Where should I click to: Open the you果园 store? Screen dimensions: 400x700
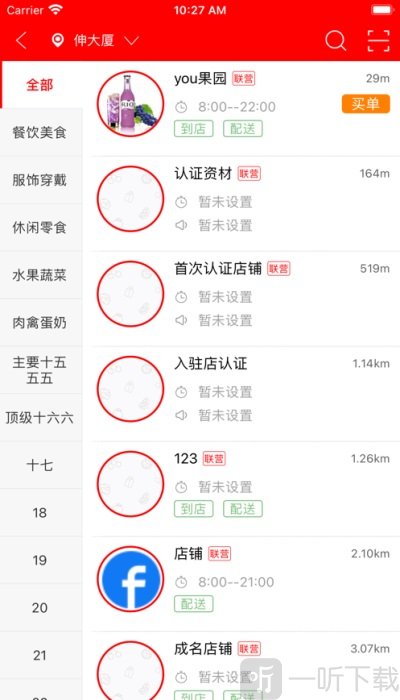click(x=246, y=108)
